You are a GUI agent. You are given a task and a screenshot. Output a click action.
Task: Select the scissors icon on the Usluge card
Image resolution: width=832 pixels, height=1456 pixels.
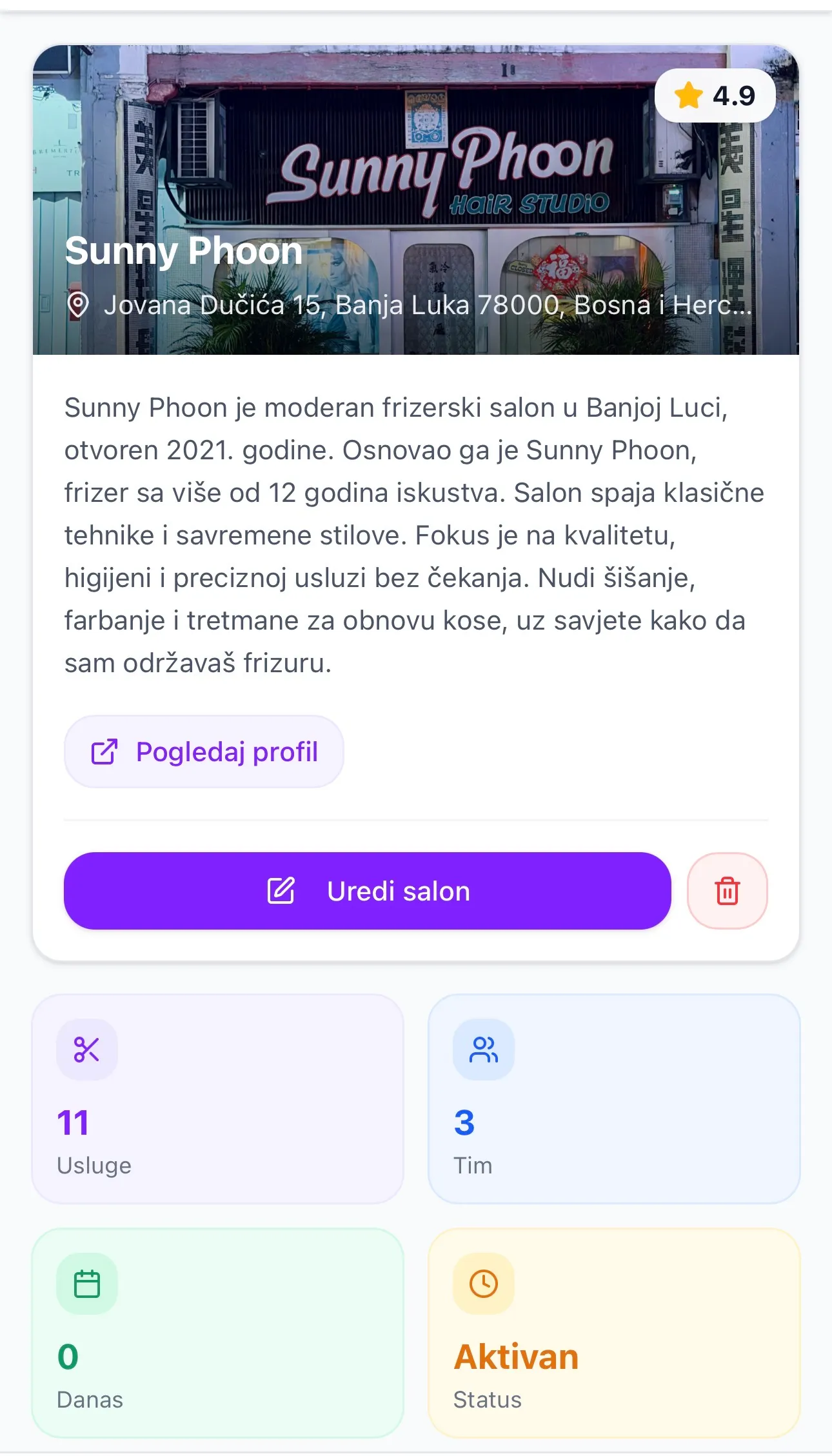coord(87,1048)
